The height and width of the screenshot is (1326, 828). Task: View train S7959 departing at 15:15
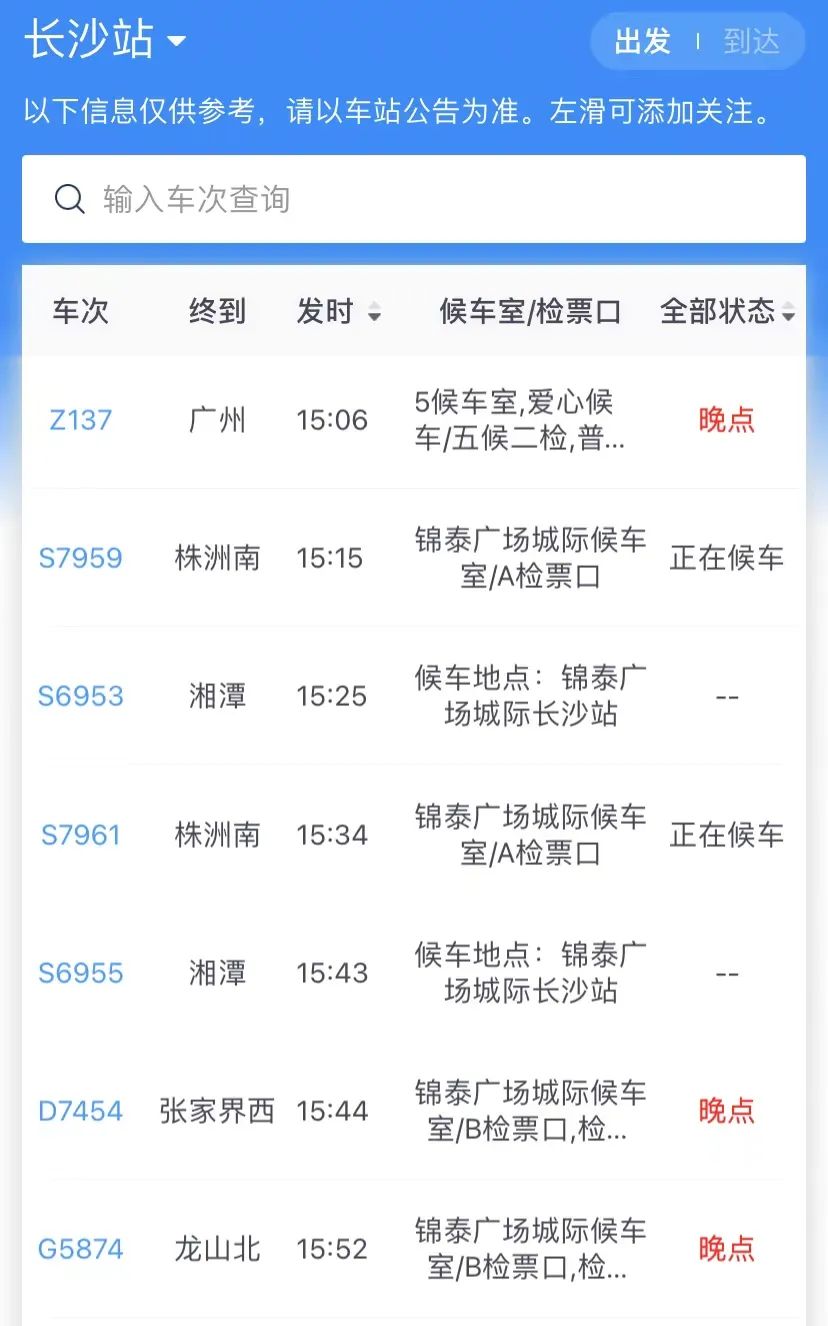point(81,558)
